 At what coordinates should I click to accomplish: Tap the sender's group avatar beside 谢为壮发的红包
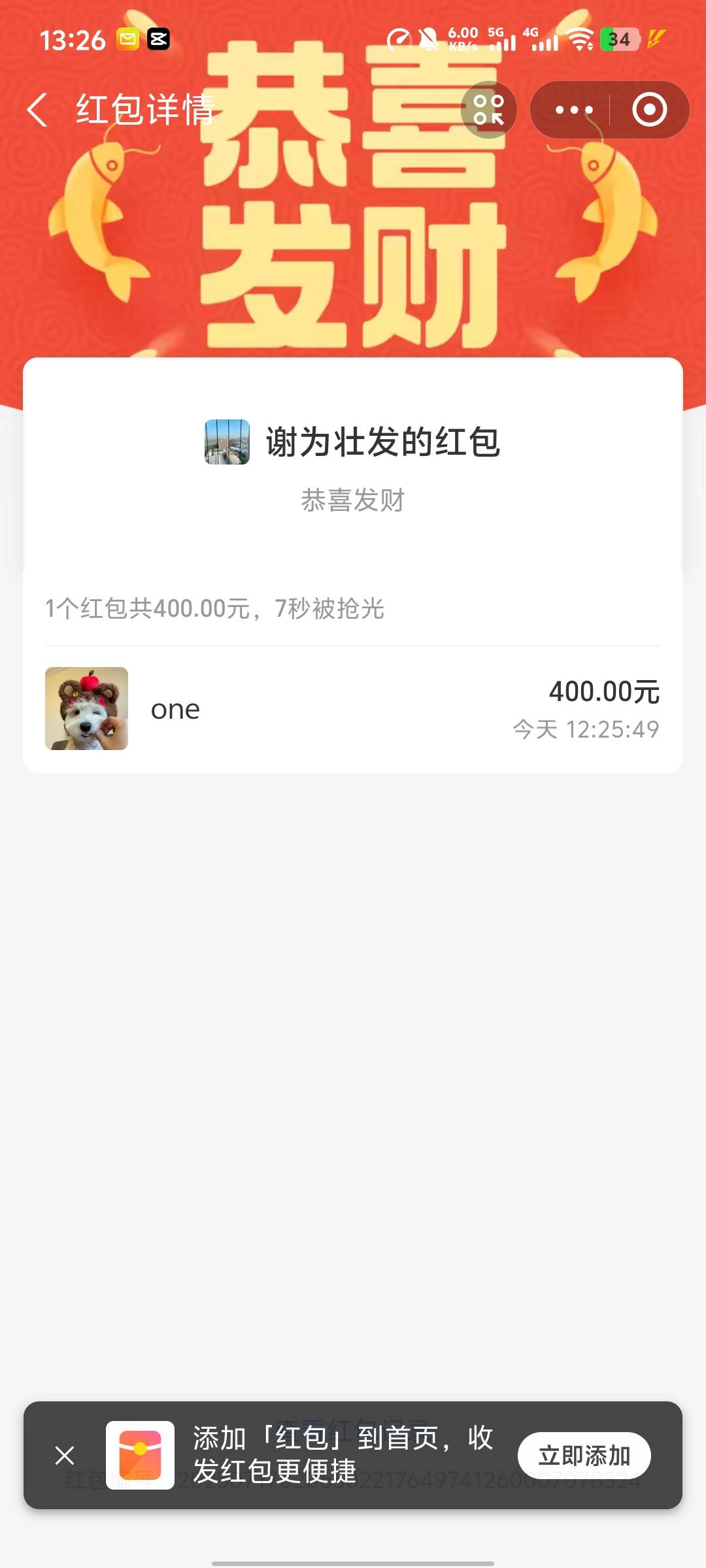pos(227,441)
